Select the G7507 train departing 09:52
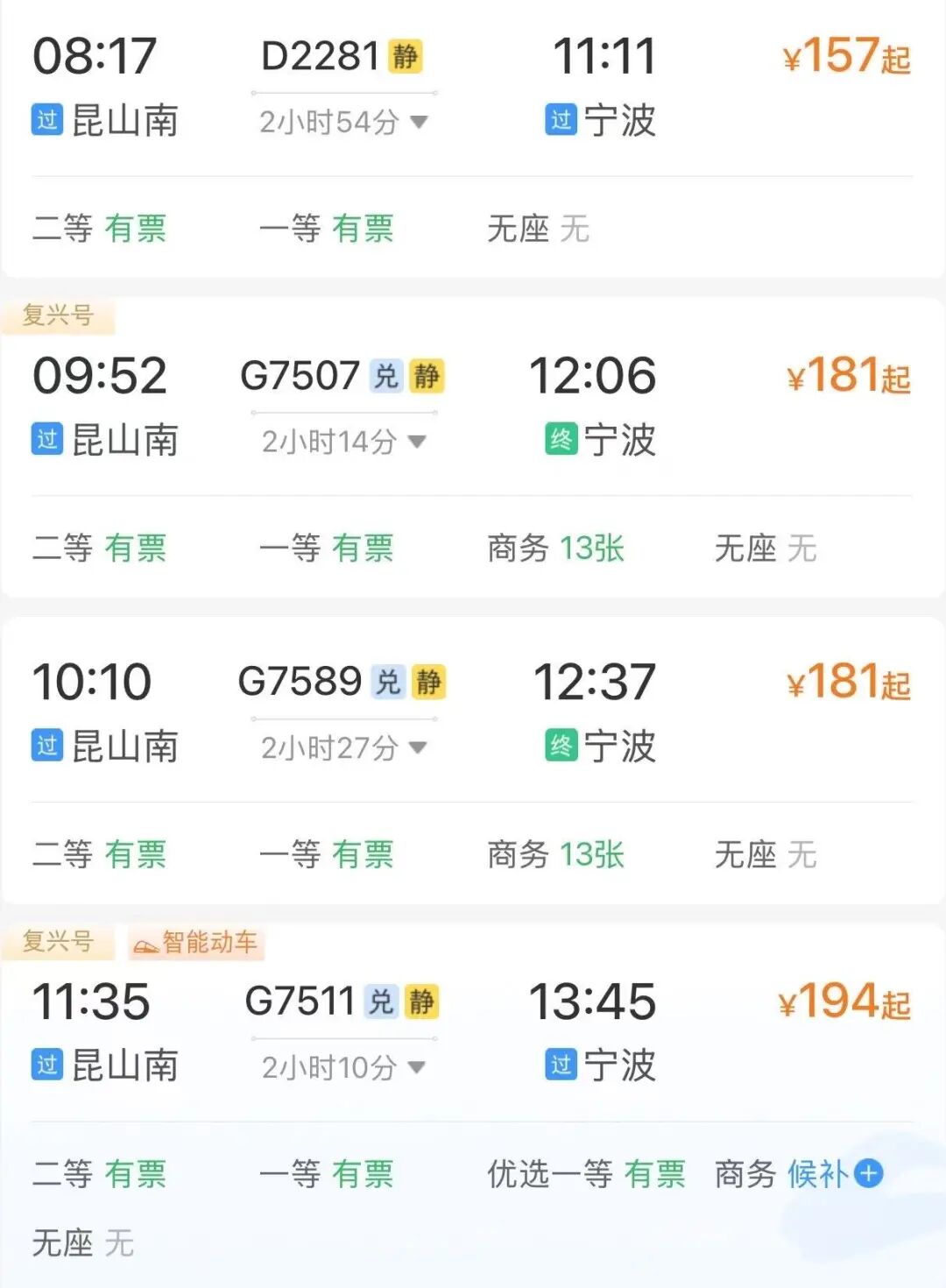The width and height of the screenshot is (946, 1288). point(300,377)
